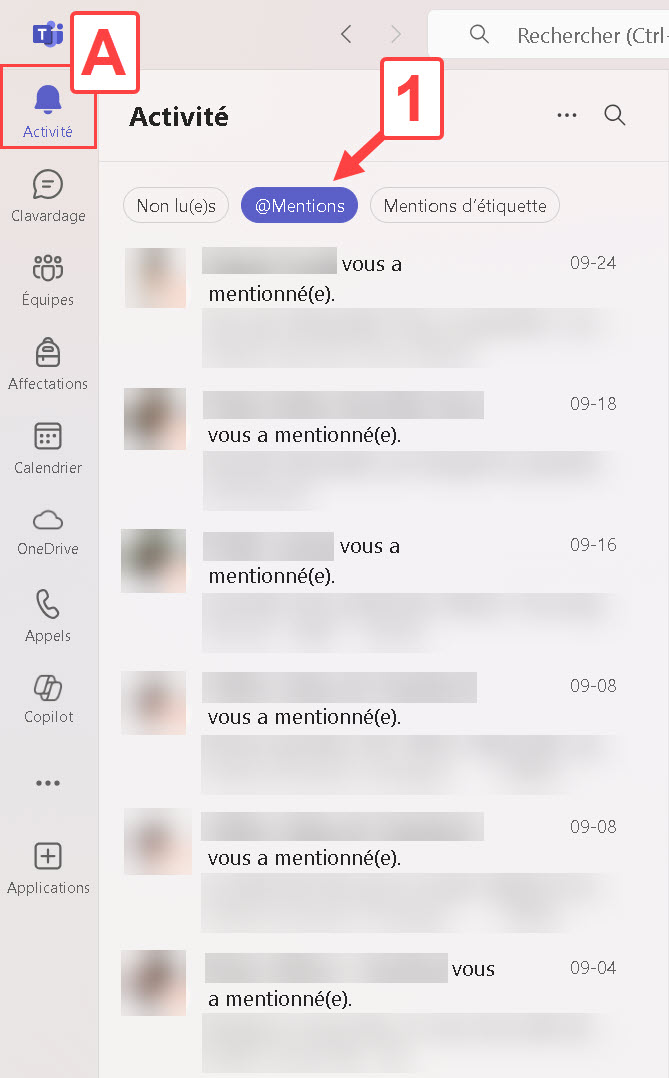
Task: Open the Activité tab in the sidebar
Action: (48, 110)
